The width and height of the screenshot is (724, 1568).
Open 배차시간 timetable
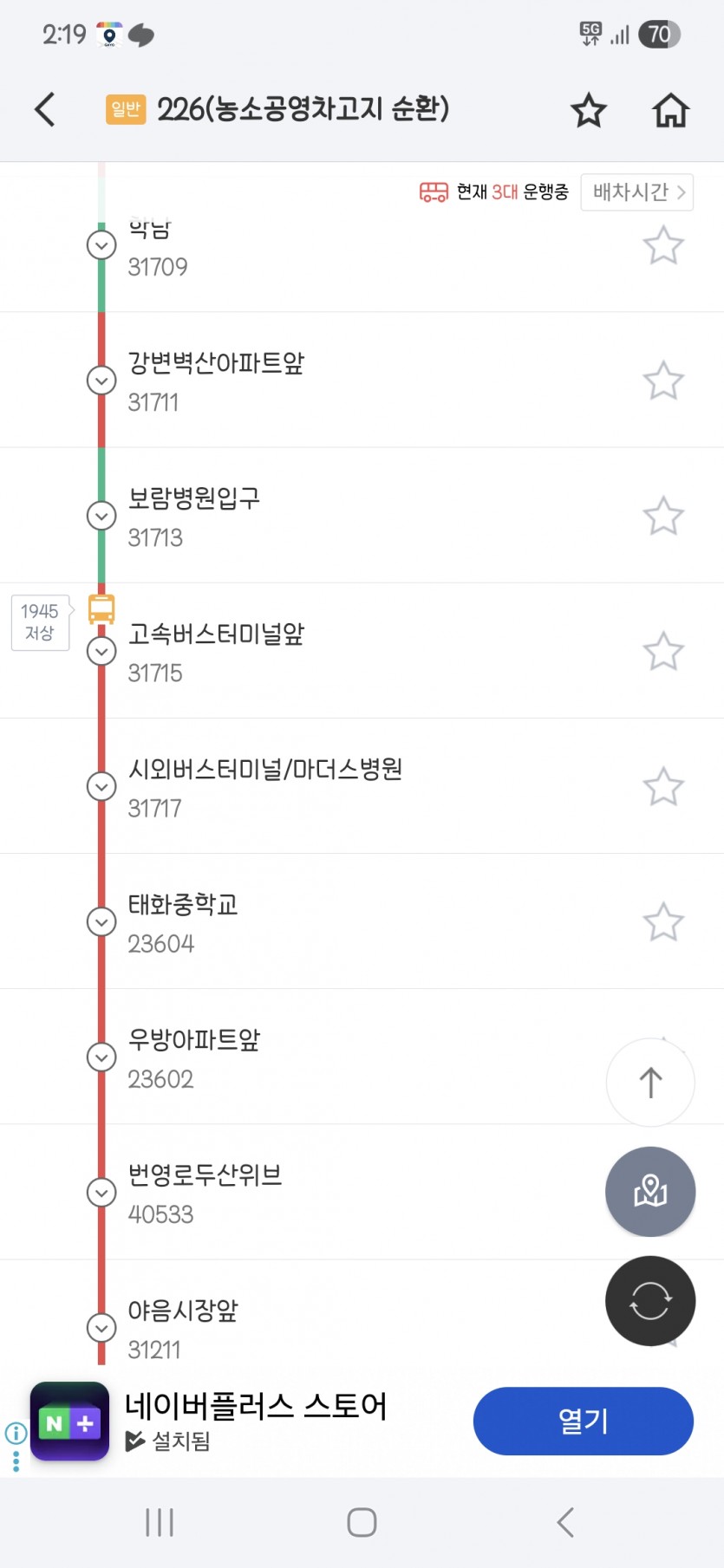coord(637,192)
